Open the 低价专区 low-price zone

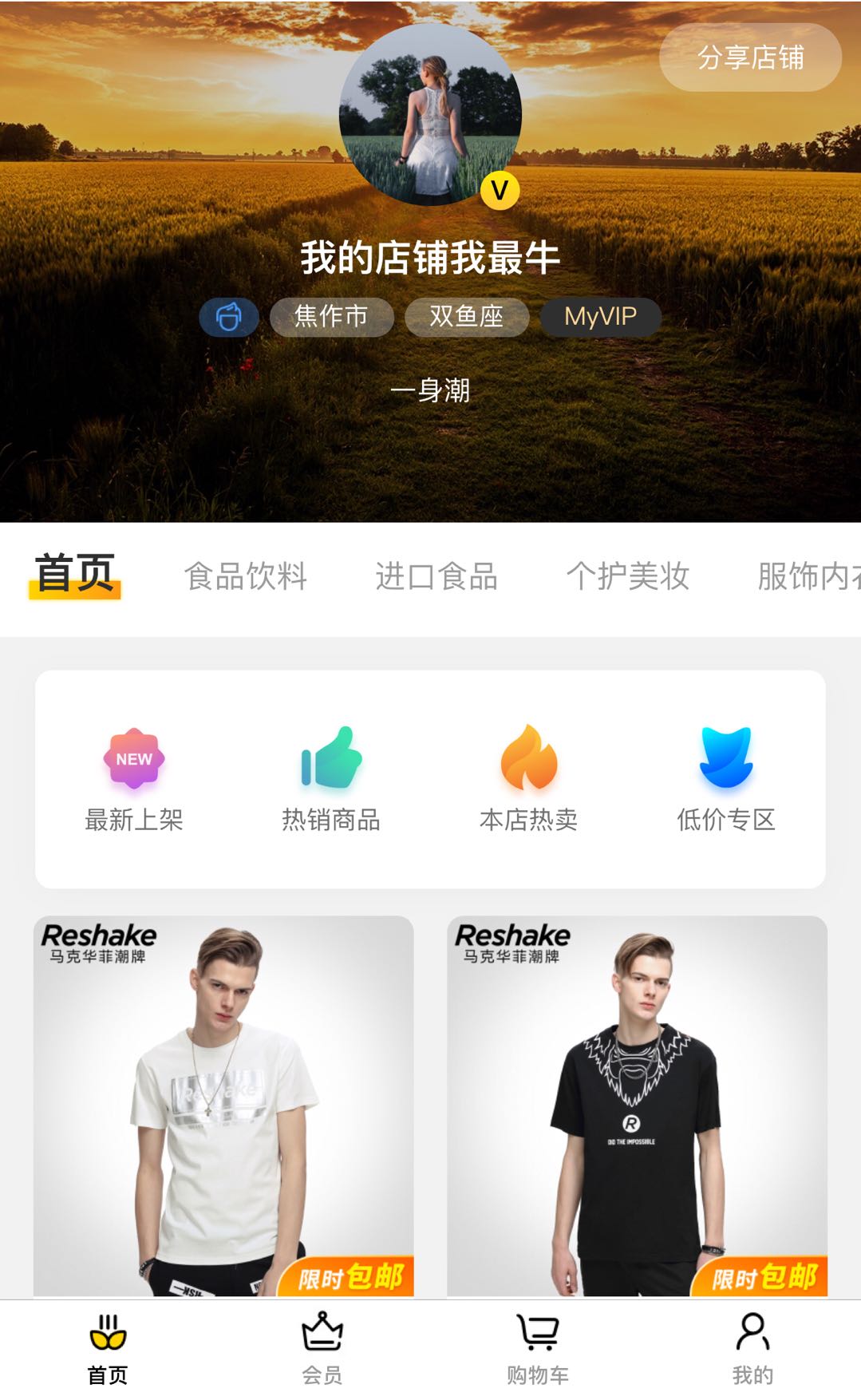point(725,779)
